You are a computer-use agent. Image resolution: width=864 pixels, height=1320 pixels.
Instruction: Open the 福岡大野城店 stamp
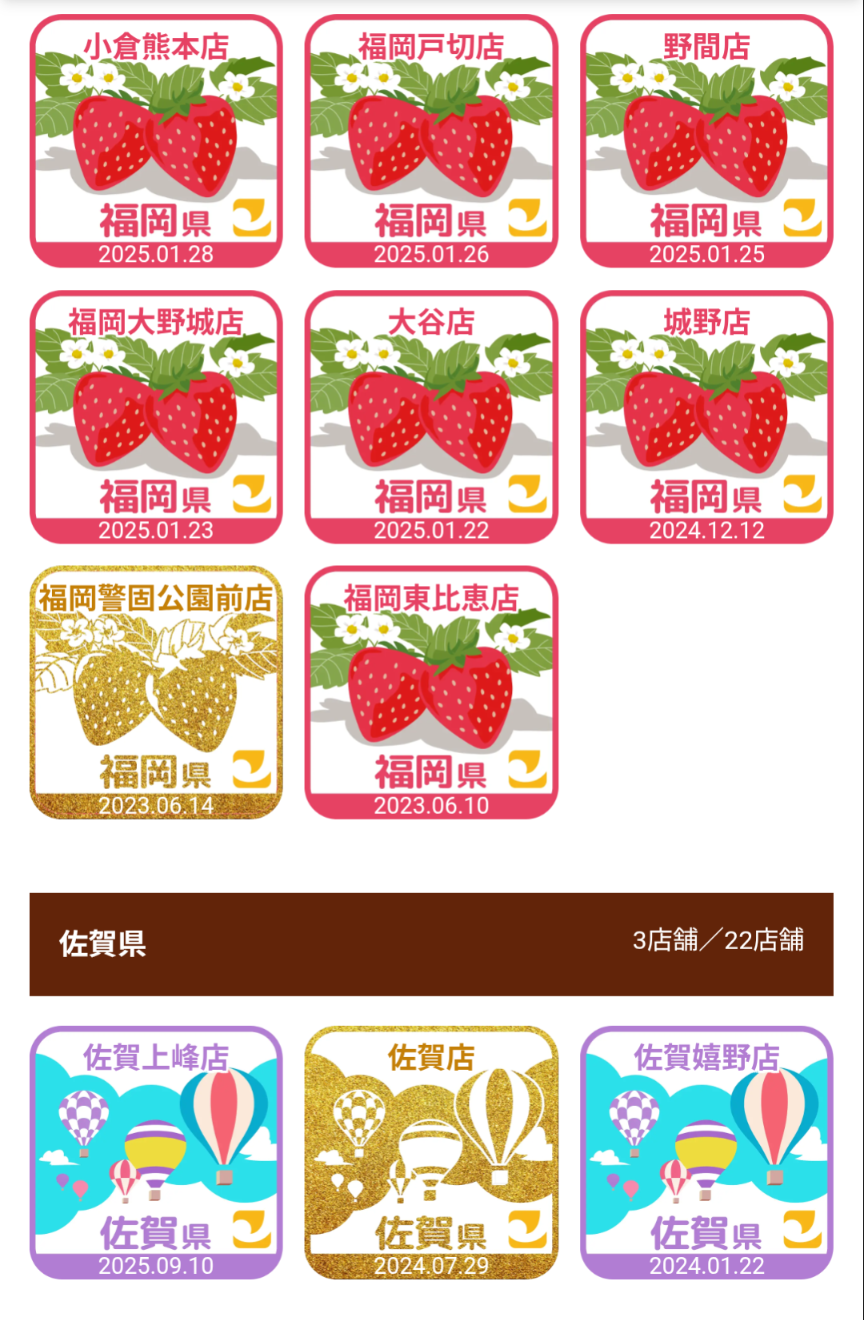point(156,418)
